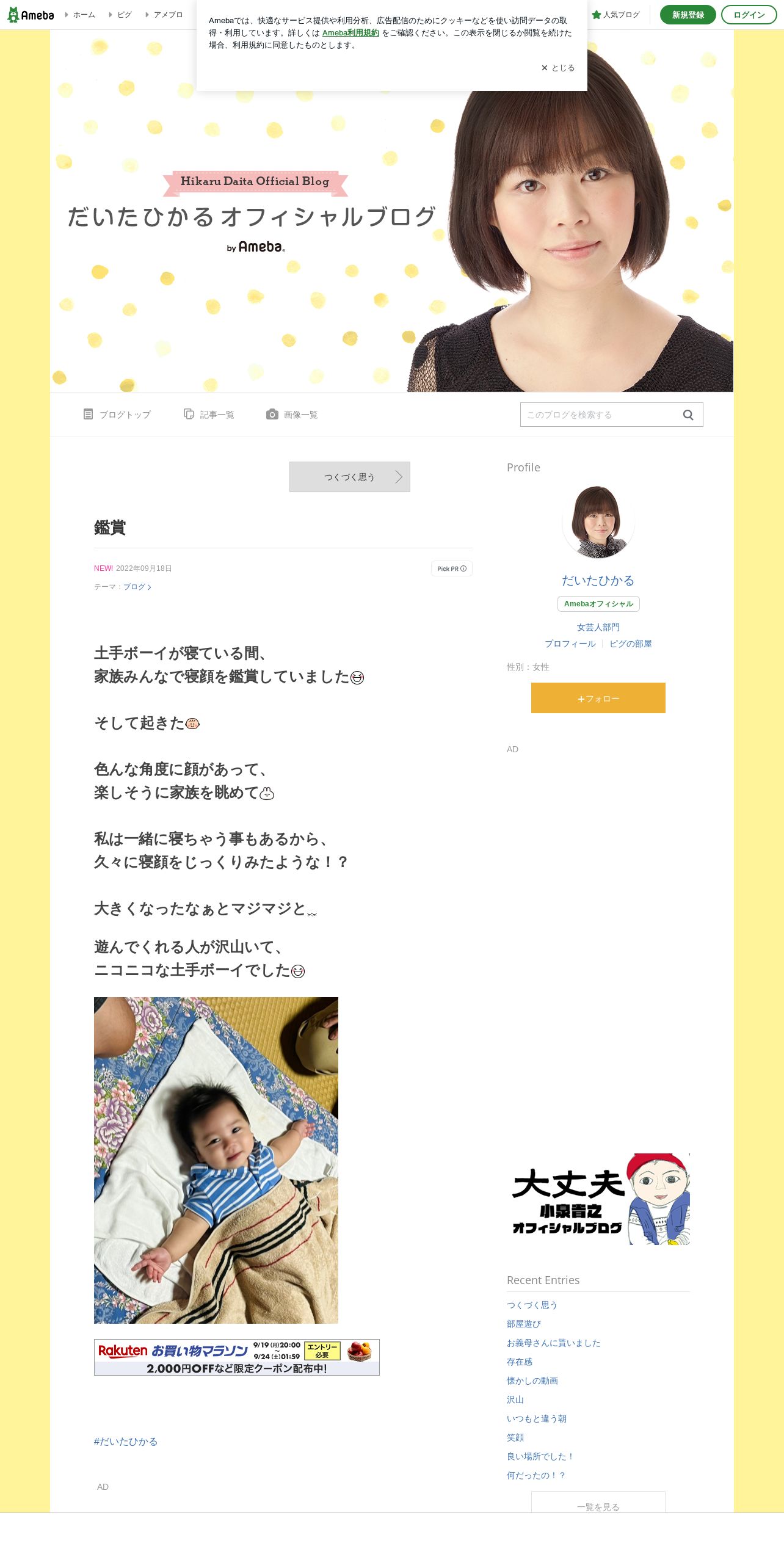This screenshot has width=784, height=1568.
Task: Open the #だいたひかる hashtag
Action: pyautogui.click(x=126, y=1441)
